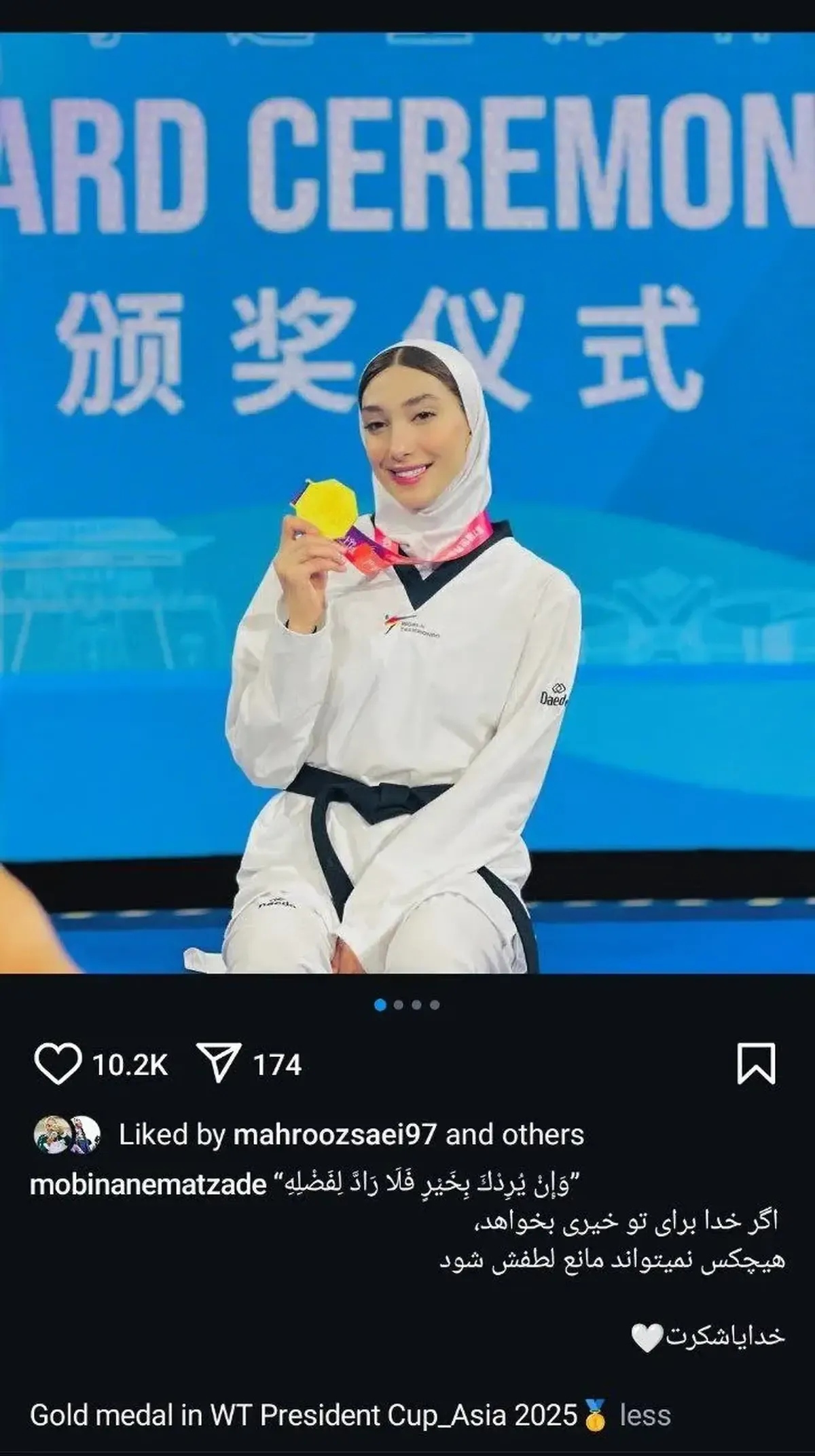The height and width of the screenshot is (1456, 815).
Task: Share the post via paper plane icon
Action: (219, 1063)
